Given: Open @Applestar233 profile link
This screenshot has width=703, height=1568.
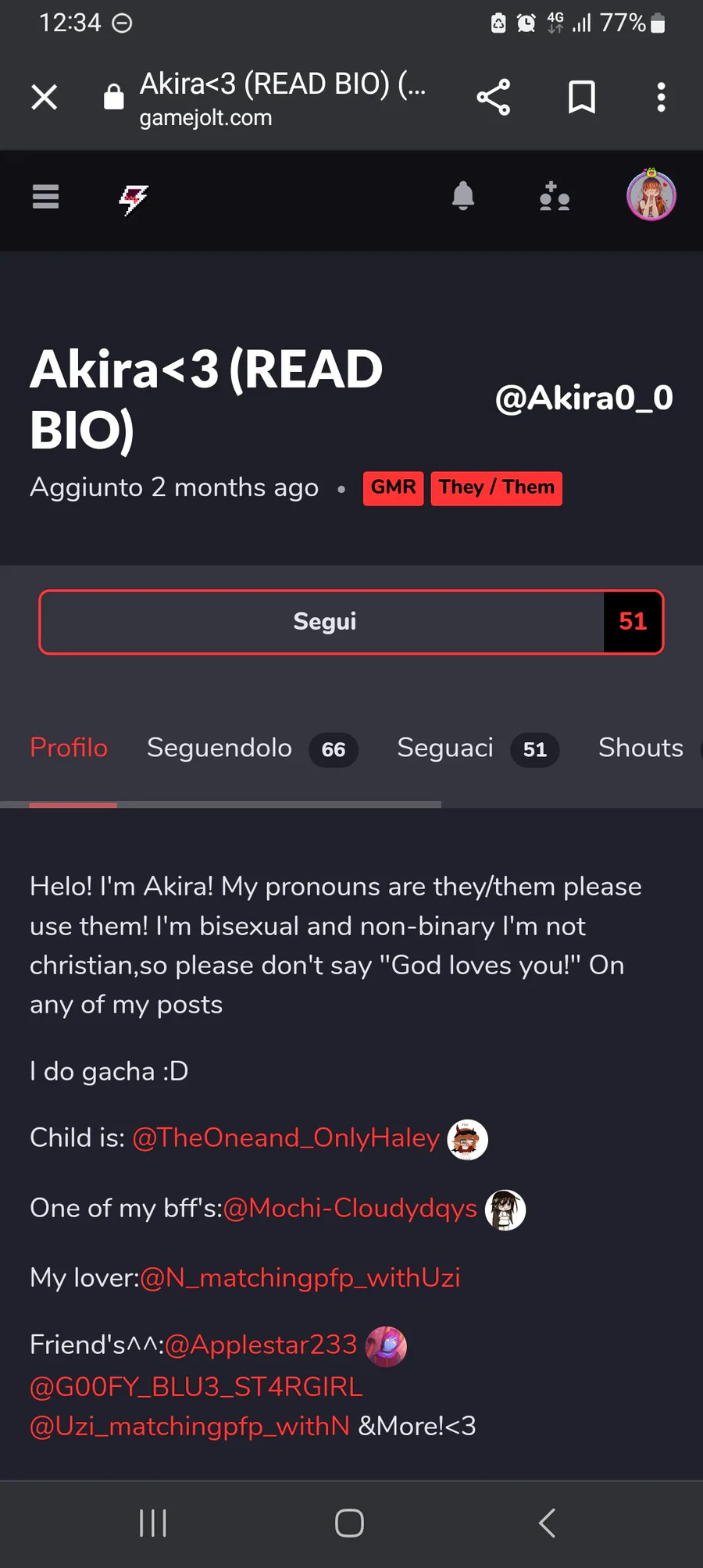Looking at the screenshot, I should pos(261,1345).
